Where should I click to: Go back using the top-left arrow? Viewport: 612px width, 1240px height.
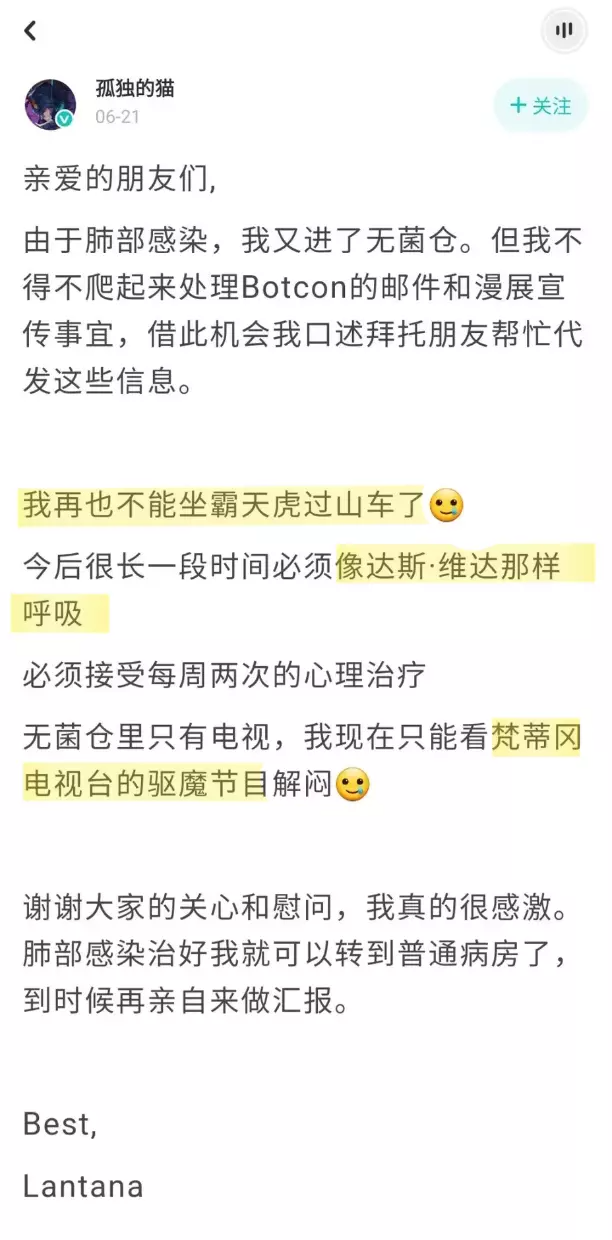(30, 31)
